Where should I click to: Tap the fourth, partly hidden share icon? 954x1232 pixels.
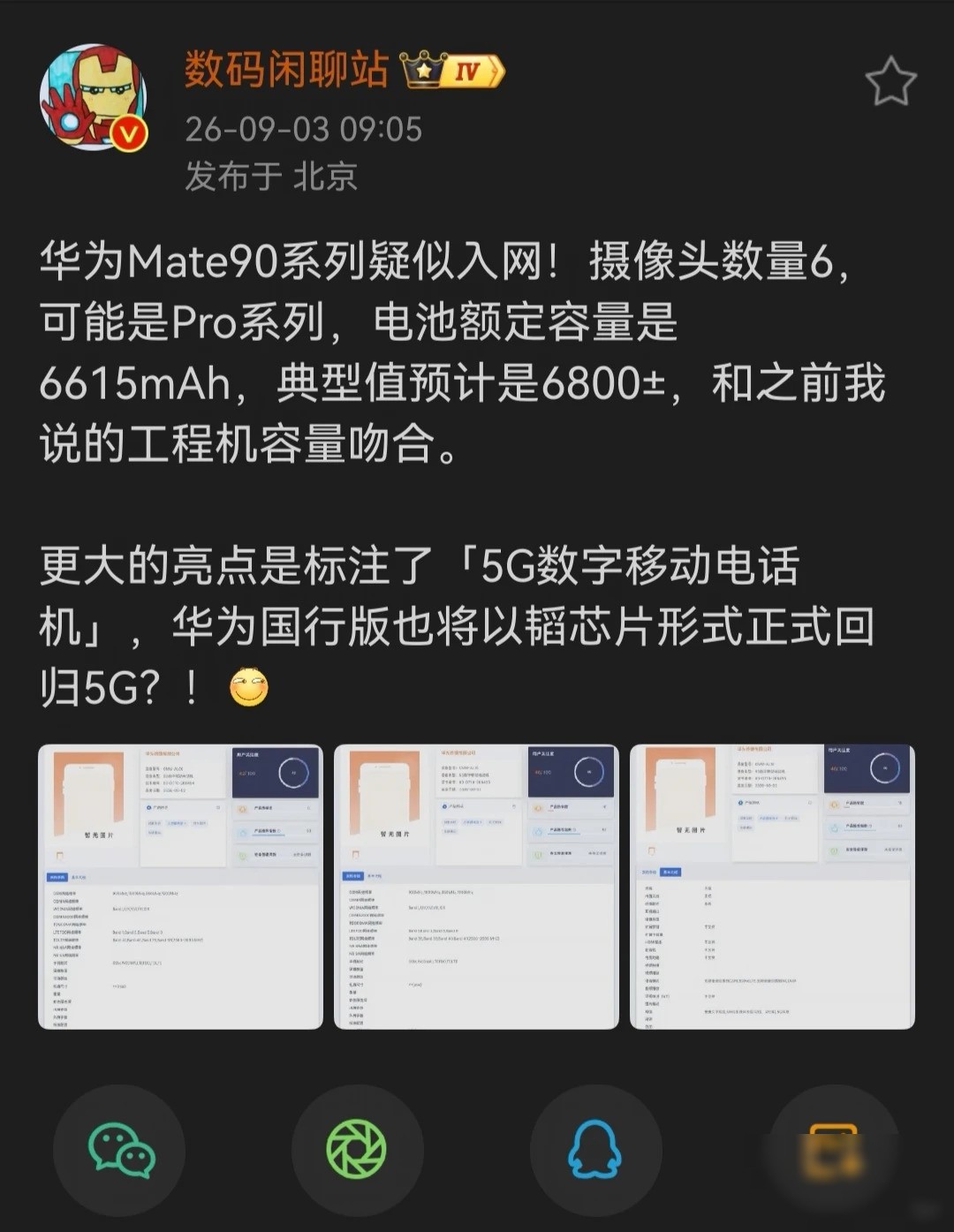(x=834, y=1150)
